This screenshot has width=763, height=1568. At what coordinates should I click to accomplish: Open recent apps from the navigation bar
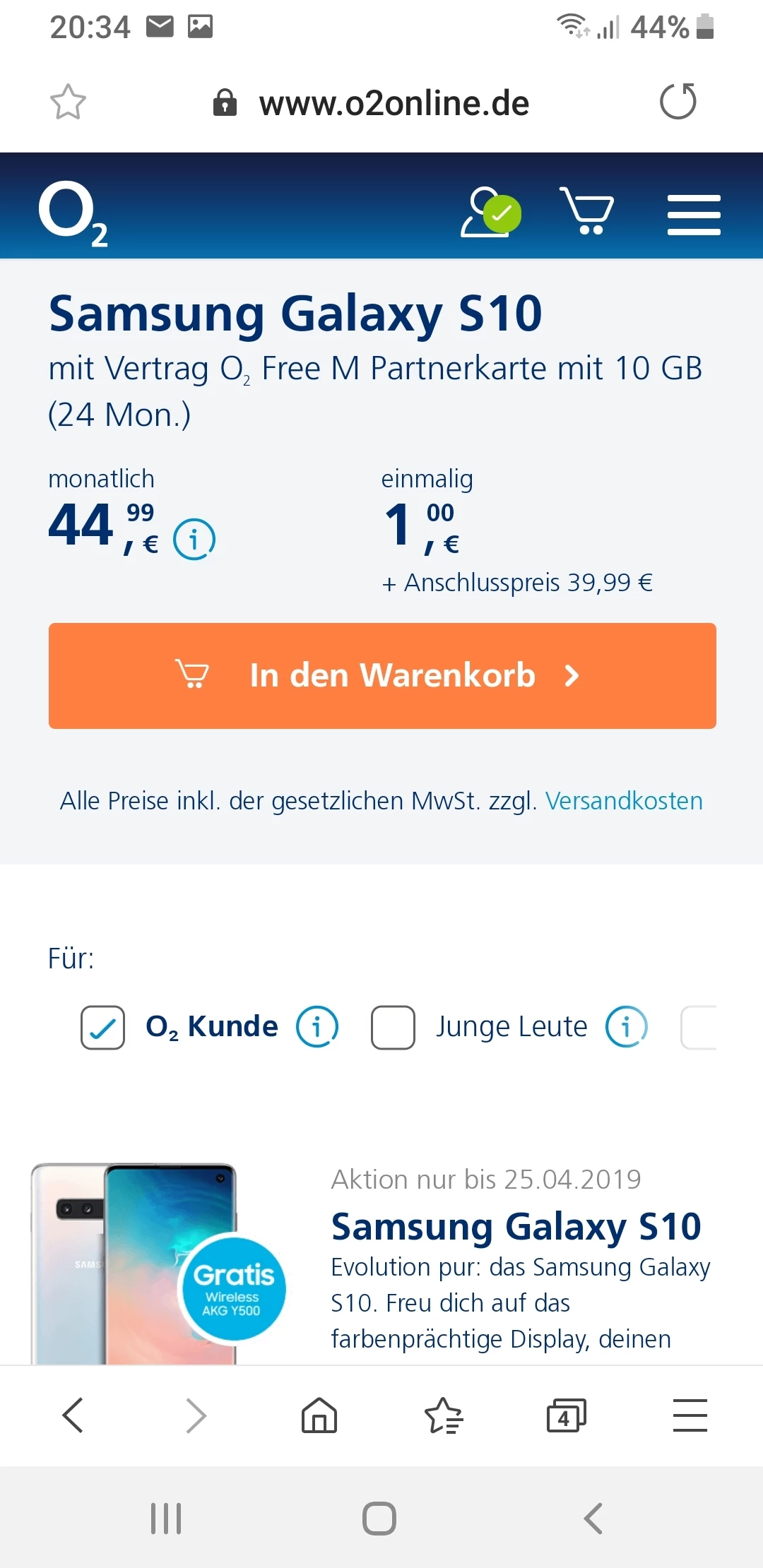(x=166, y=1518)
